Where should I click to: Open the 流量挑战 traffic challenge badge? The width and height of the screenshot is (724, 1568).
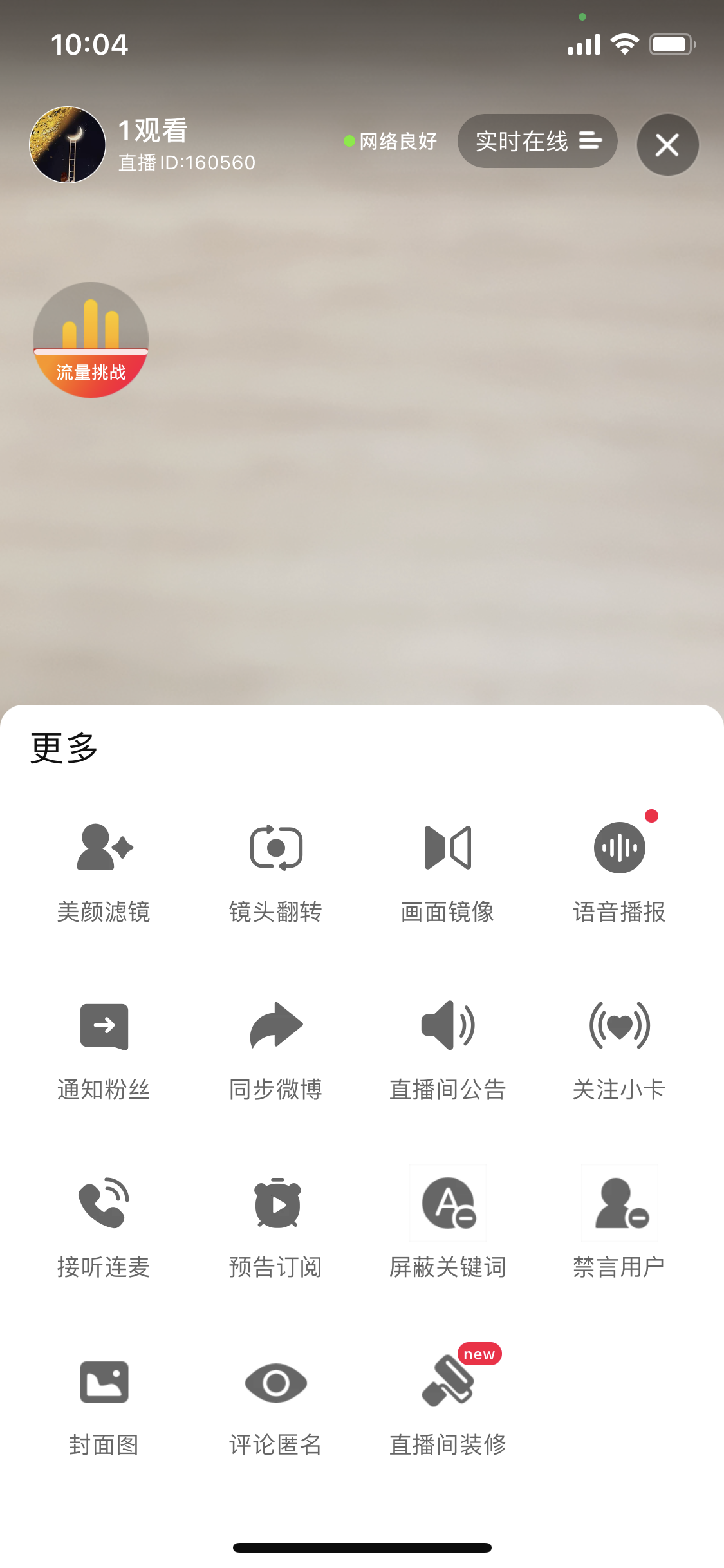pos(91,340)
